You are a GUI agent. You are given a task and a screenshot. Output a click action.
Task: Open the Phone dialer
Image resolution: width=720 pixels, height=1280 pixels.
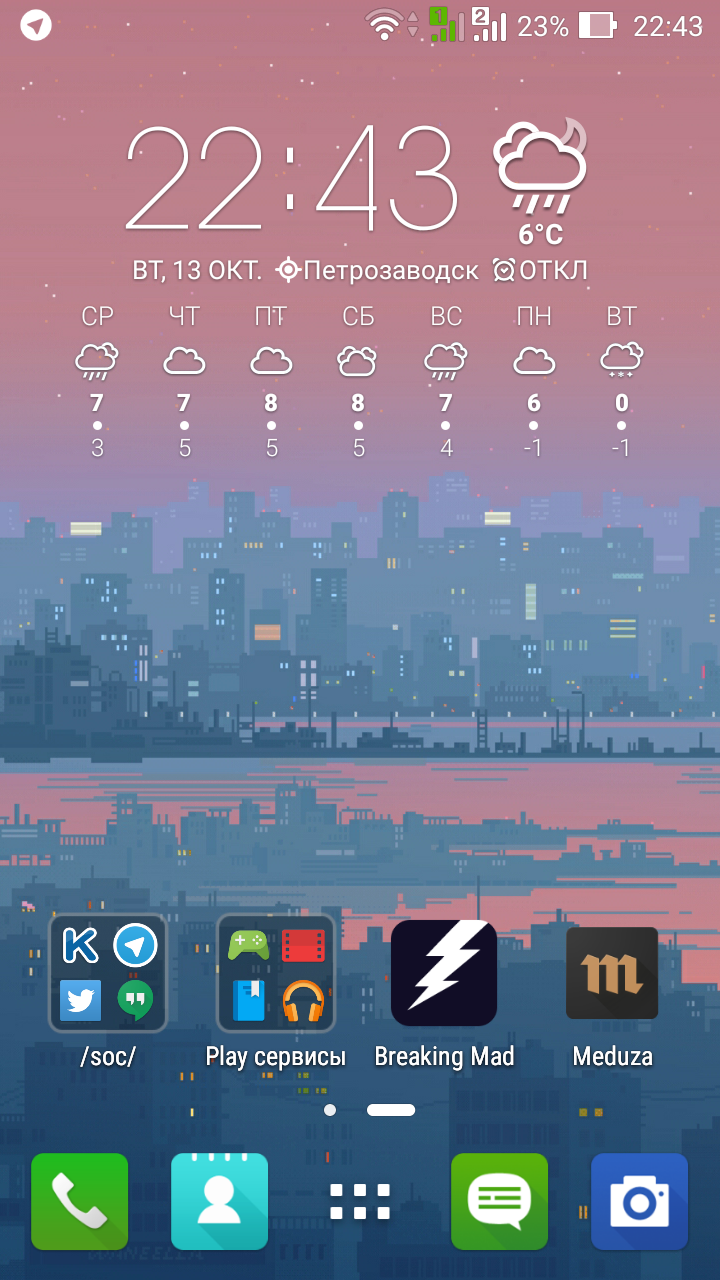pos(80,1202)
